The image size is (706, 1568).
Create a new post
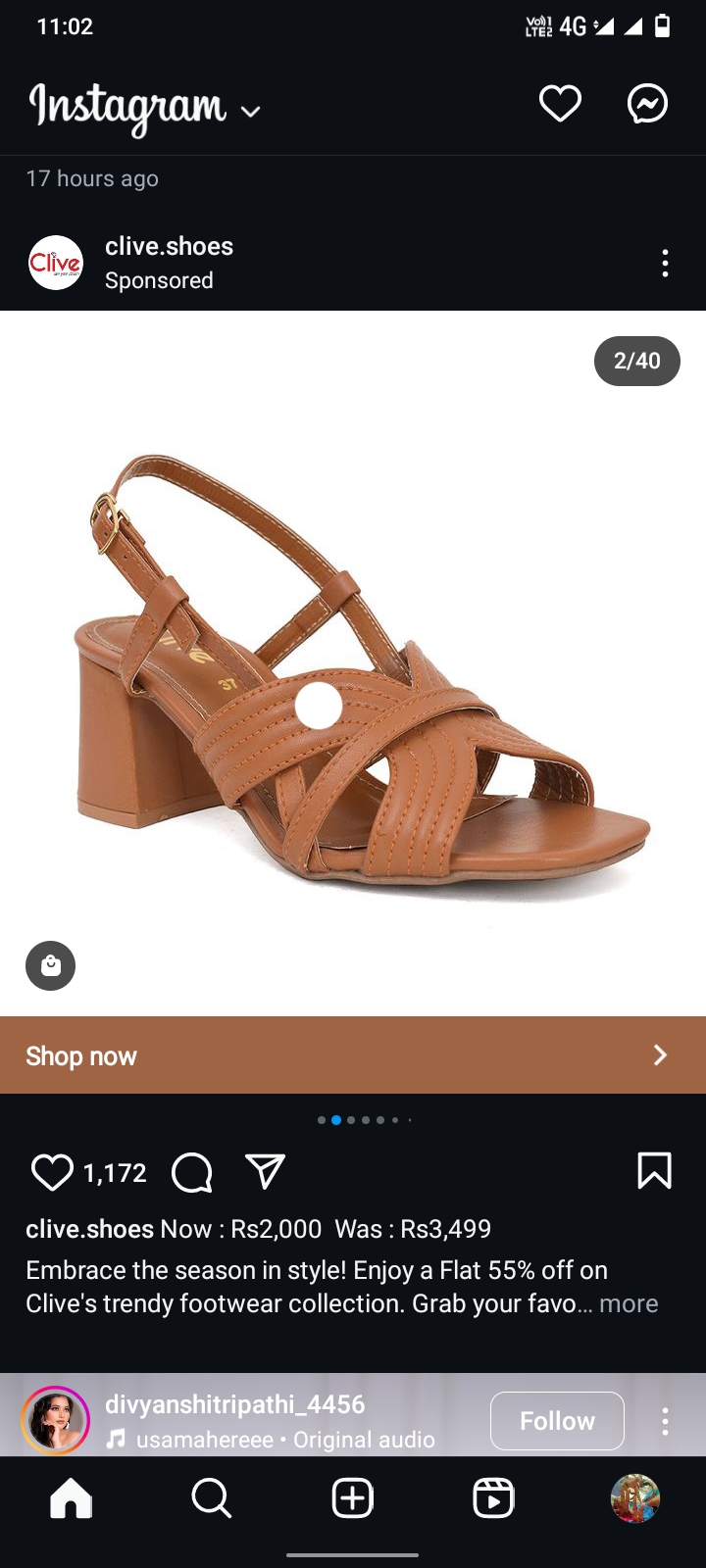pos(352,1498)
